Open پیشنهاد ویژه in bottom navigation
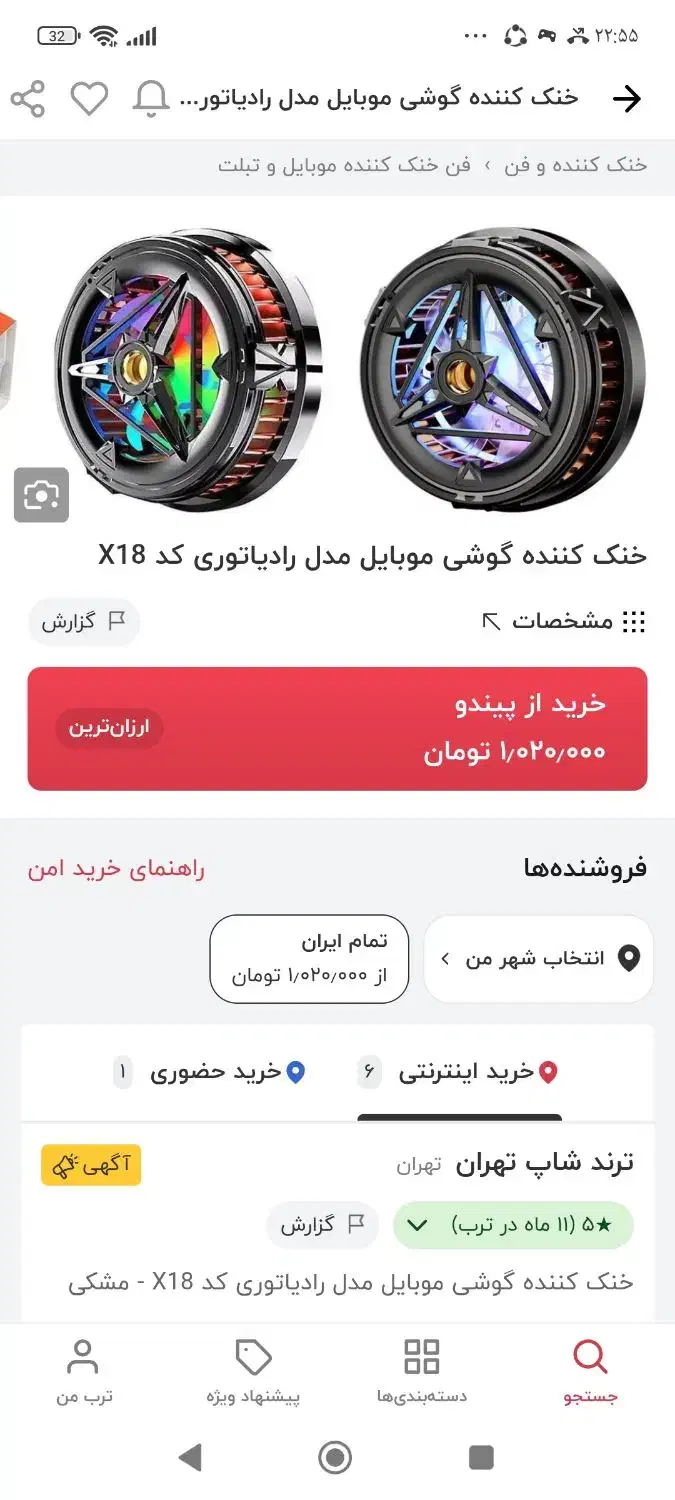This screenshot has width=675, height=1500. point(253,1372)
